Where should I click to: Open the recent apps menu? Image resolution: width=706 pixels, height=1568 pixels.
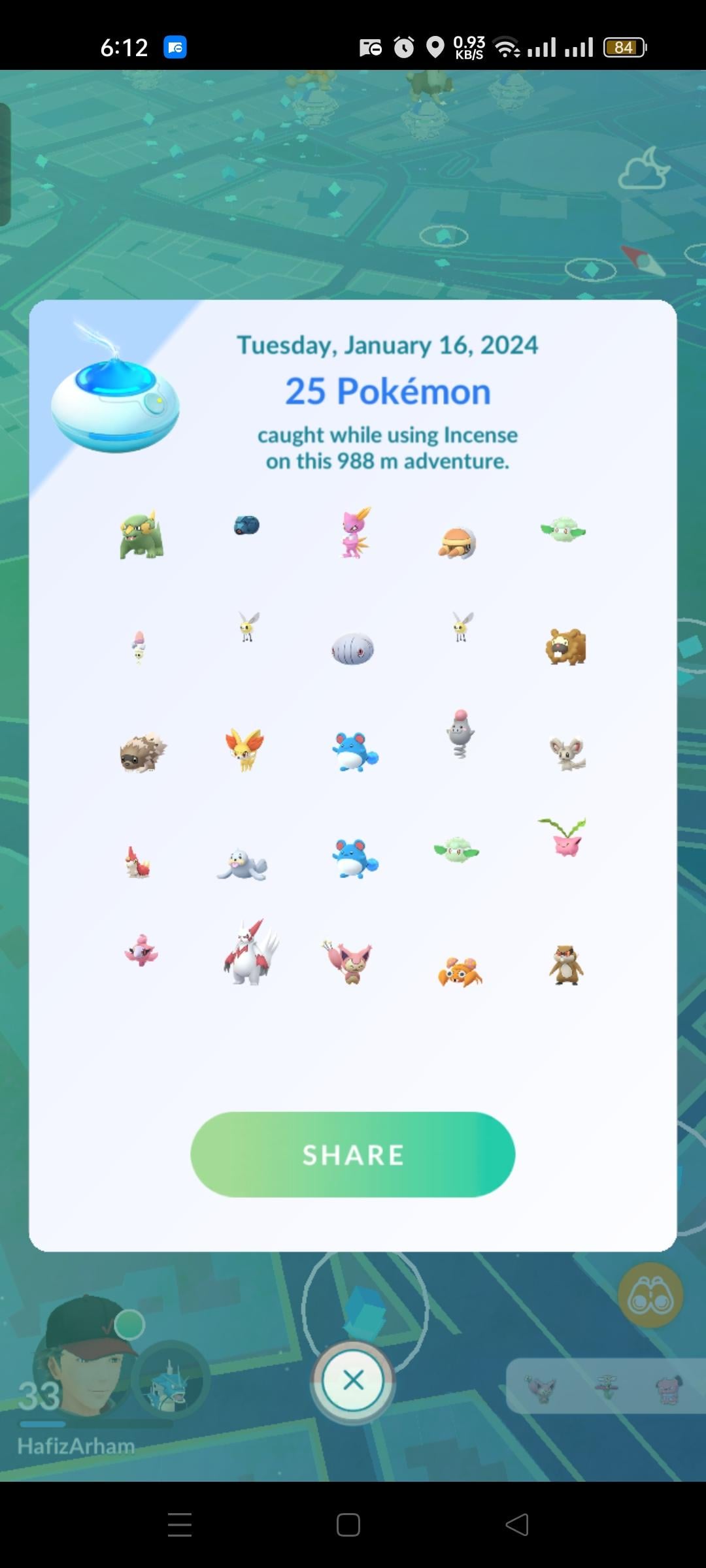coord(180,1525)
